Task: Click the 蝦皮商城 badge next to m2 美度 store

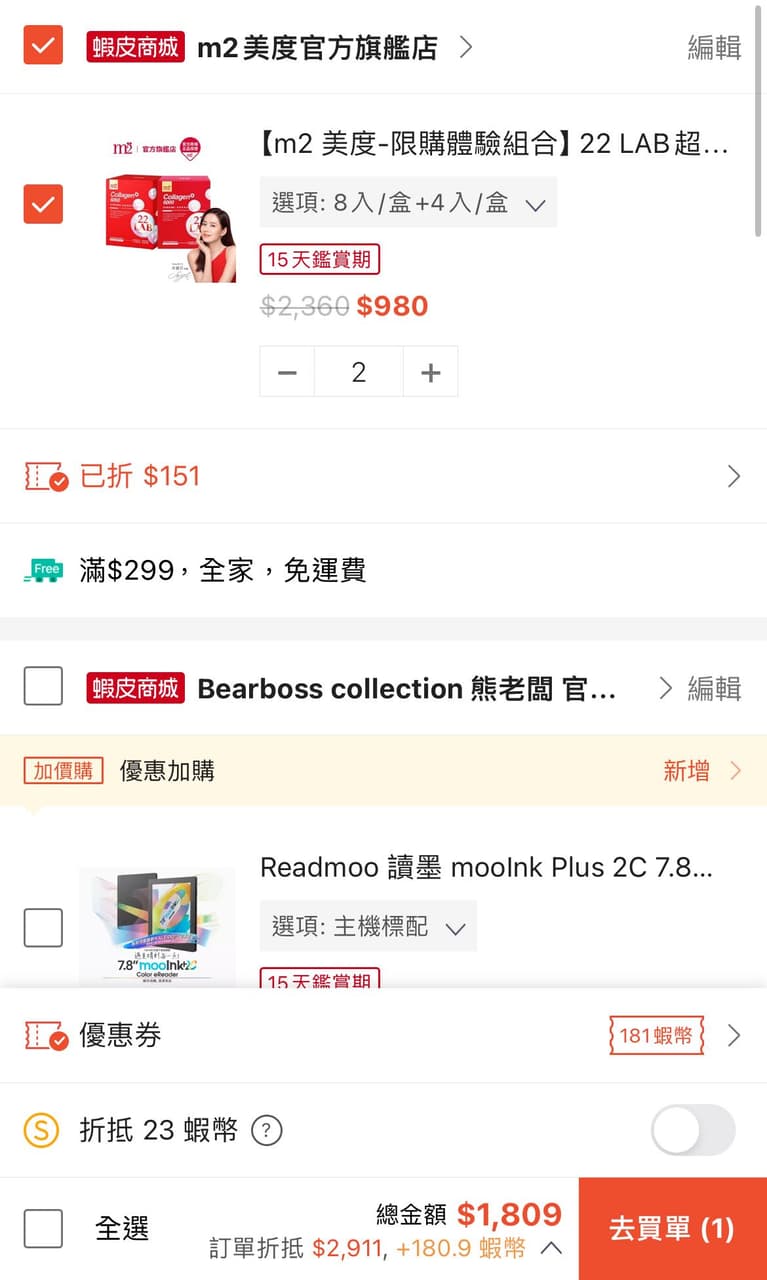Action: (137, 46)
